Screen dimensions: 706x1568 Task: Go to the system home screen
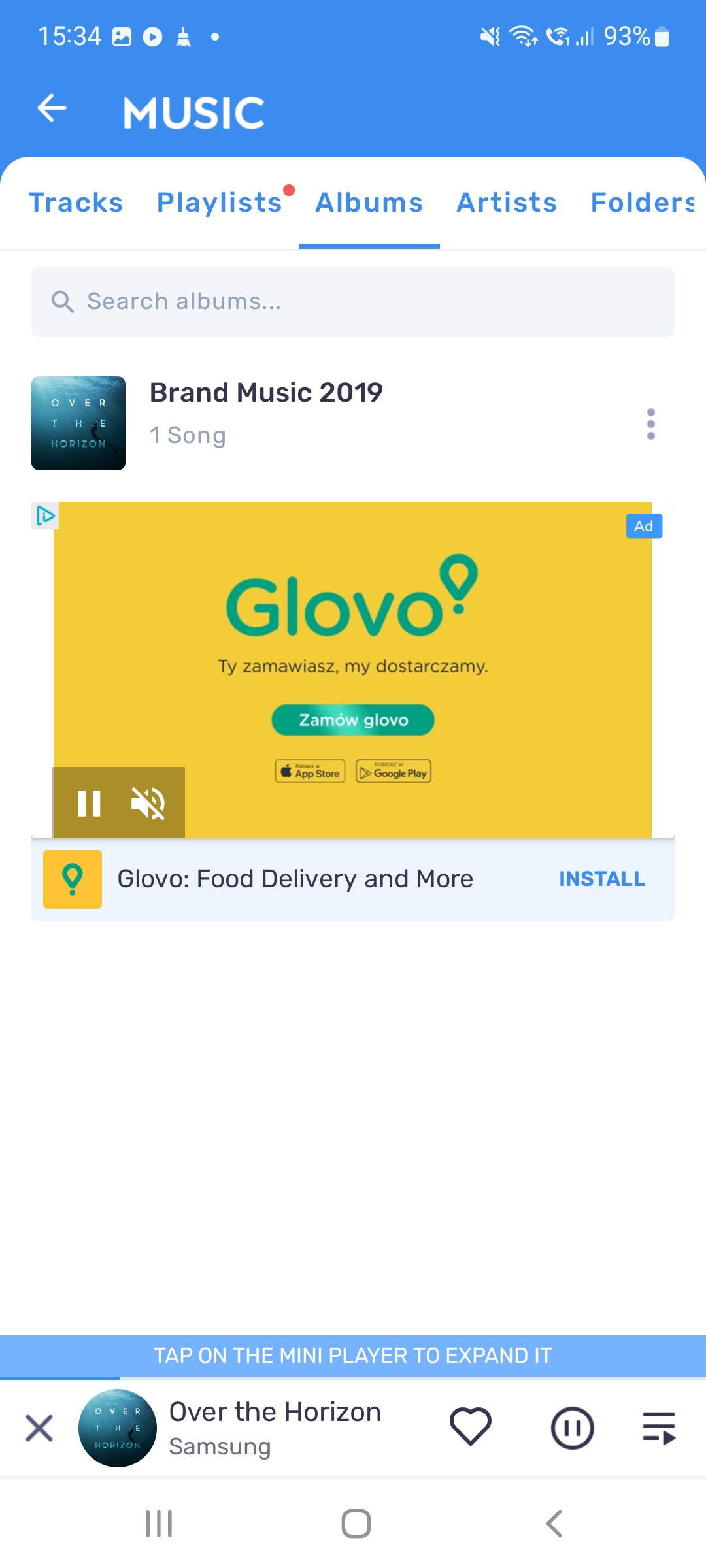[356, 1524]
